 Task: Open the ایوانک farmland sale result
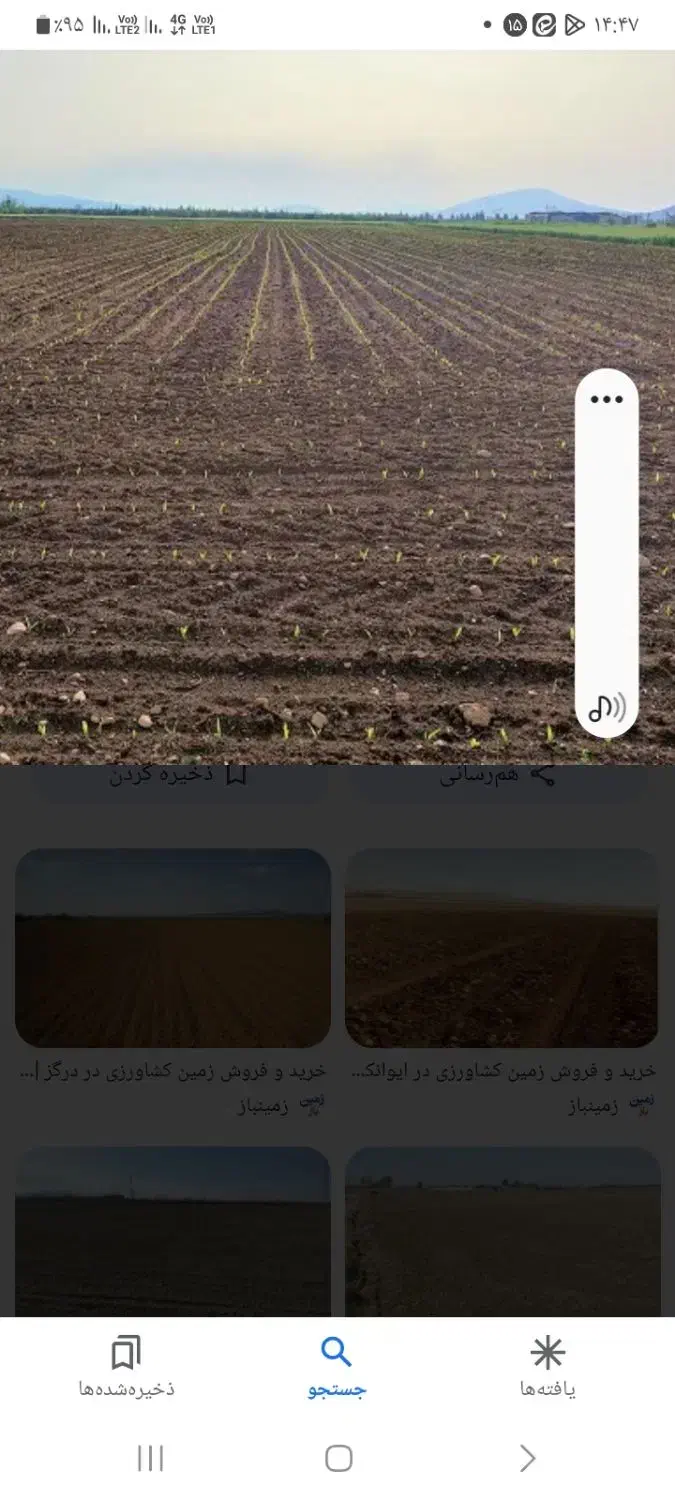point(501,947)
